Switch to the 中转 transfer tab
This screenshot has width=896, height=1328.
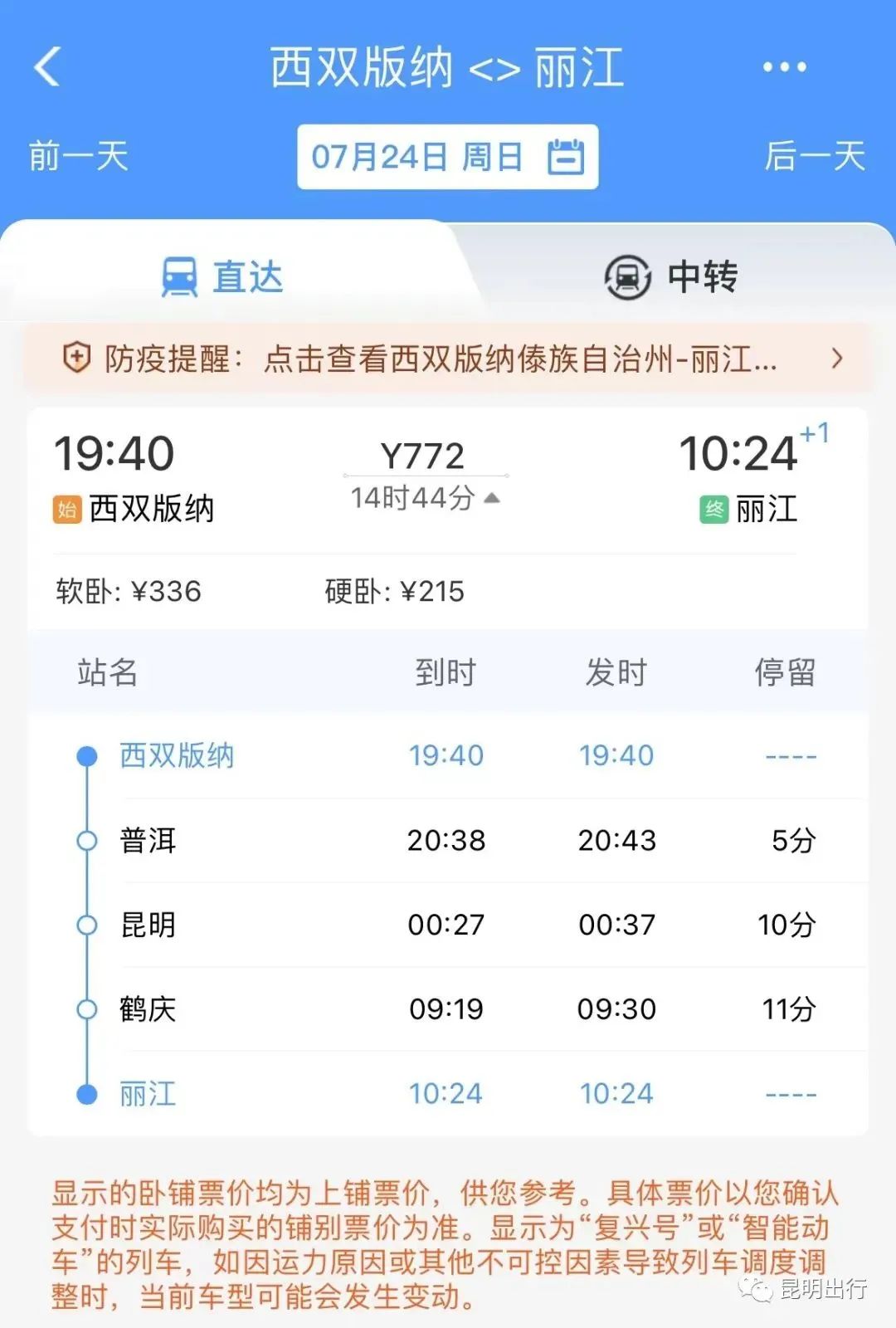(701, 278)
